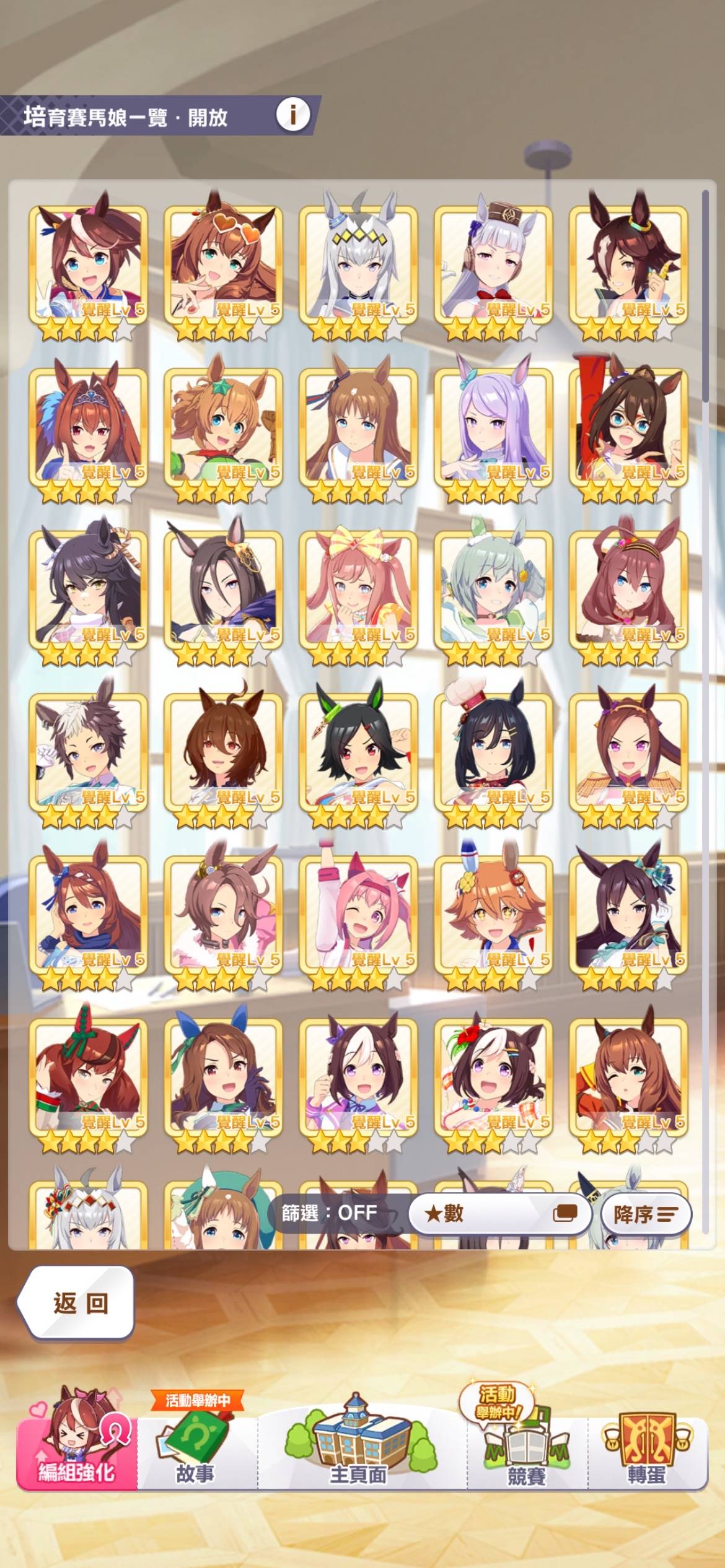Image resolution: width=725 pixels, height=1568 pixels.
Task: Choose the girl wearing glasses card
Action: click(628, 429)
